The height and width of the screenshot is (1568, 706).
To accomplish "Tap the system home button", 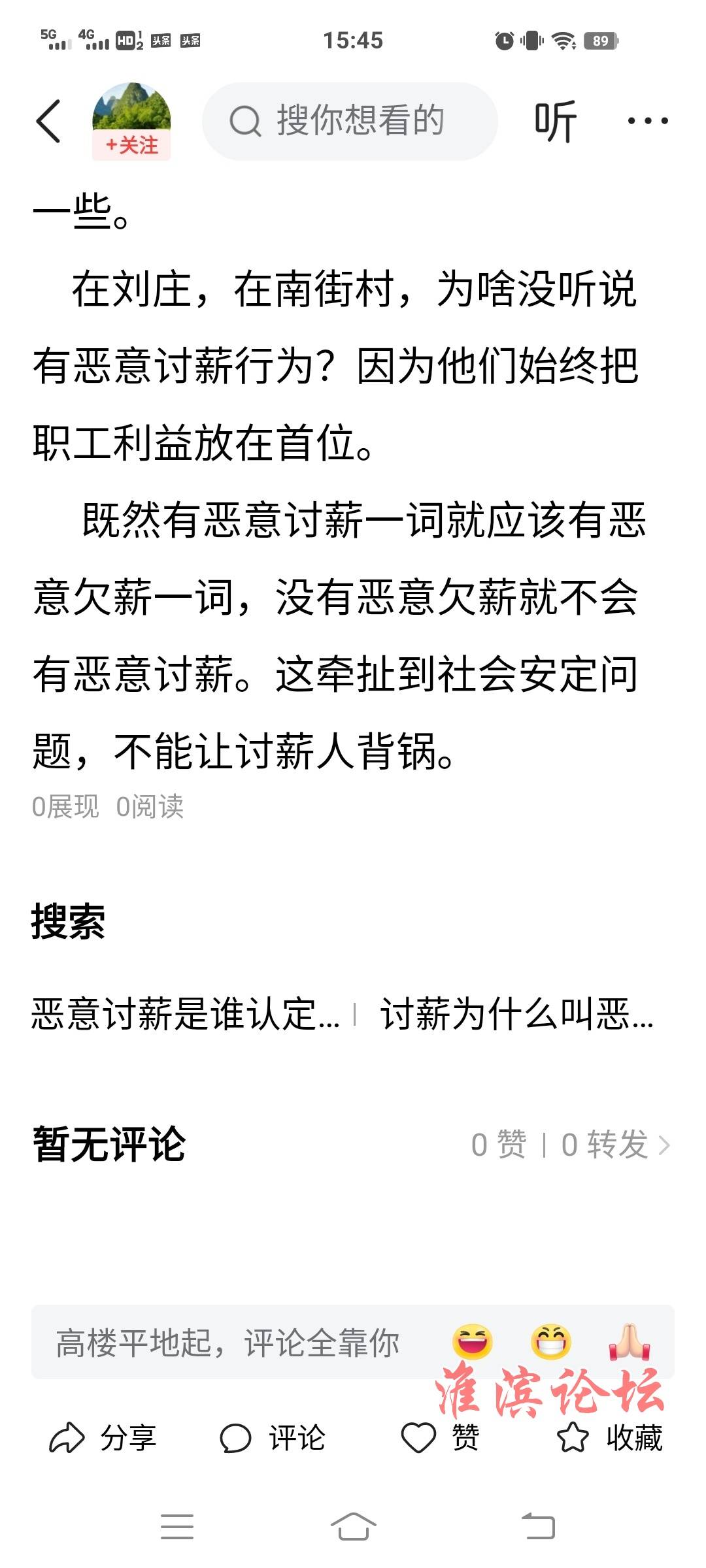I will 353,1526.
